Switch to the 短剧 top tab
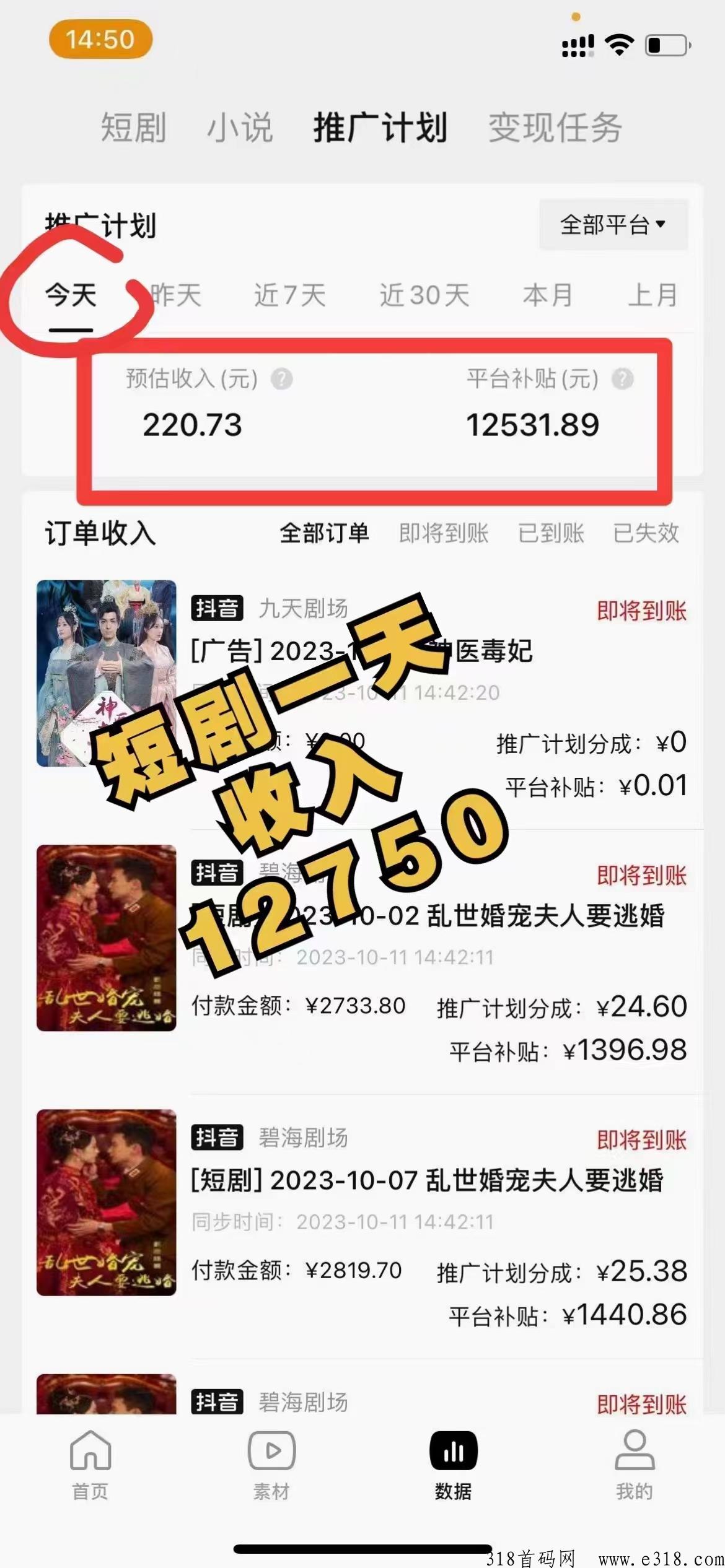Image resolution: width=725 pixels, height=1568 pixels. (133, 128)
